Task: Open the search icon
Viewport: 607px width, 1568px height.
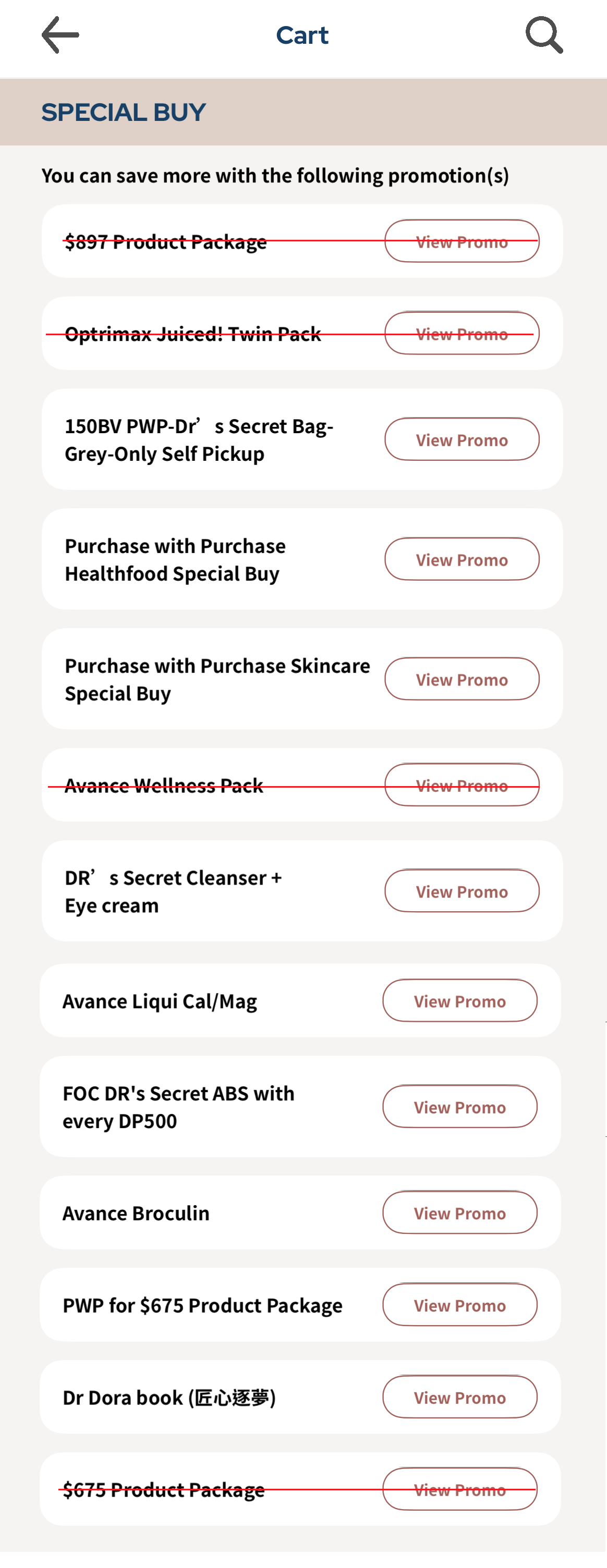Action: pos(544,35)
